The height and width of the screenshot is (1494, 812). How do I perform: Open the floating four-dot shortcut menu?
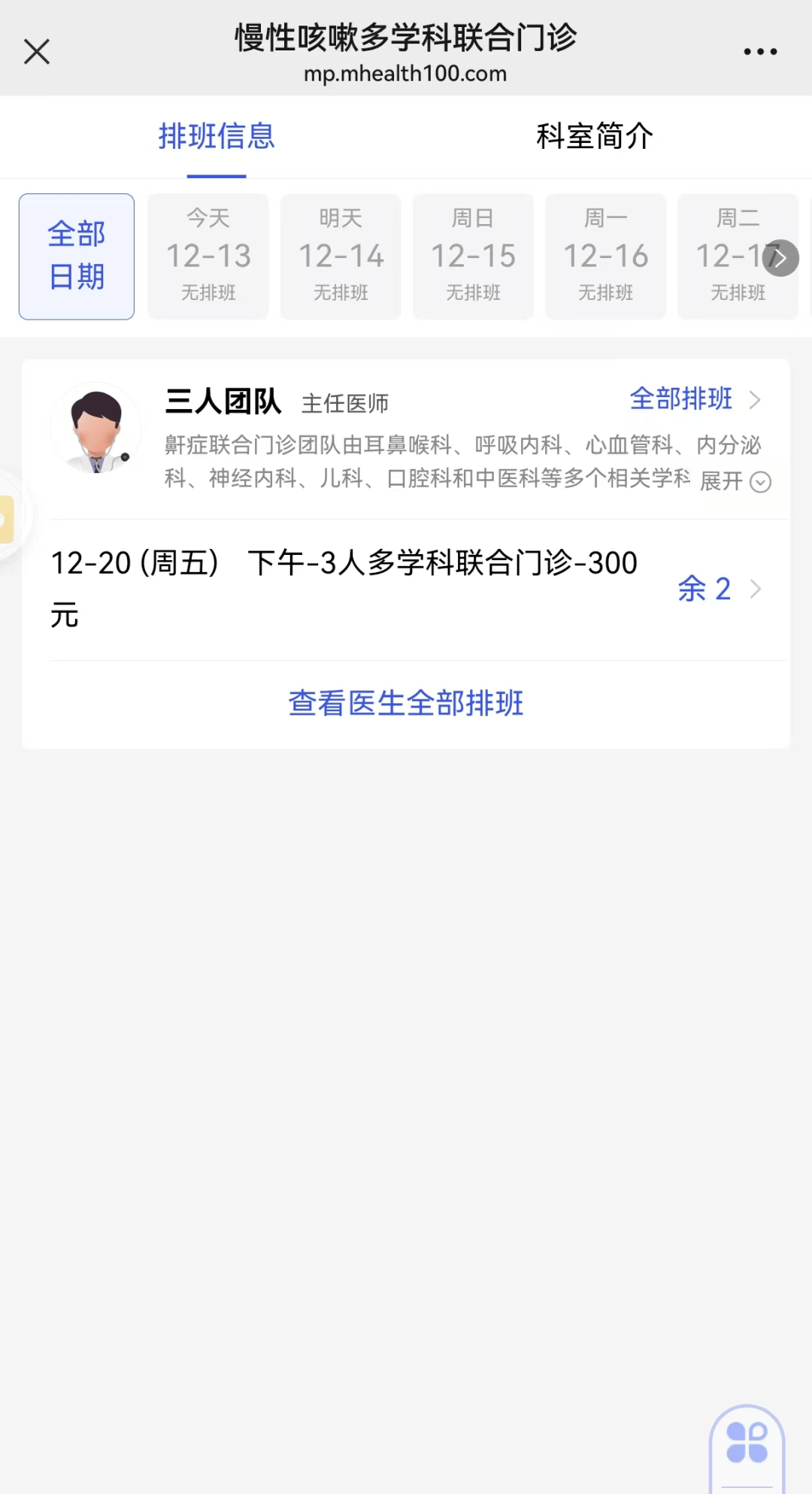[x=747, y=1442]
